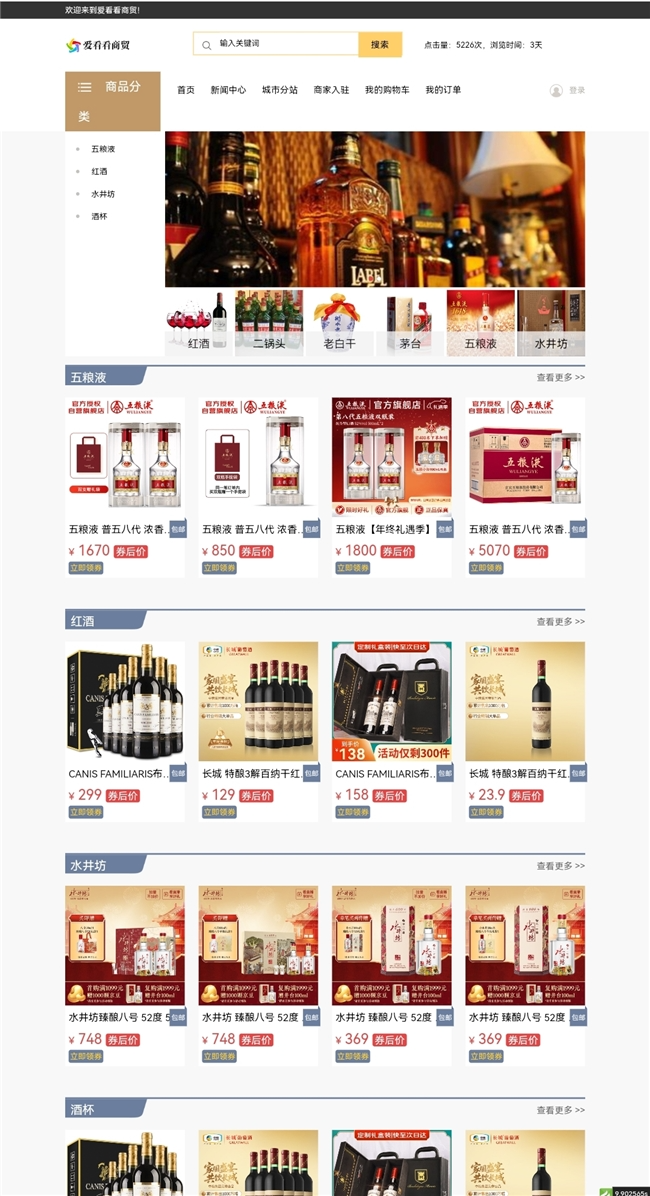This screenshot has height=1196, width=650.
Task: Tap 立即领券 under the ¥5070 五粮液 product
Action: [x=485, y=568]
